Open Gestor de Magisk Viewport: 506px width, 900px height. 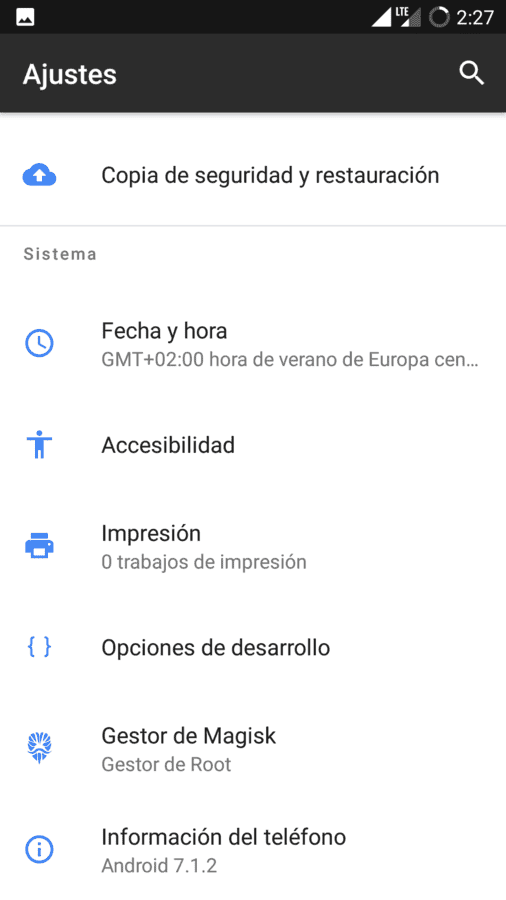pos(253,748)
